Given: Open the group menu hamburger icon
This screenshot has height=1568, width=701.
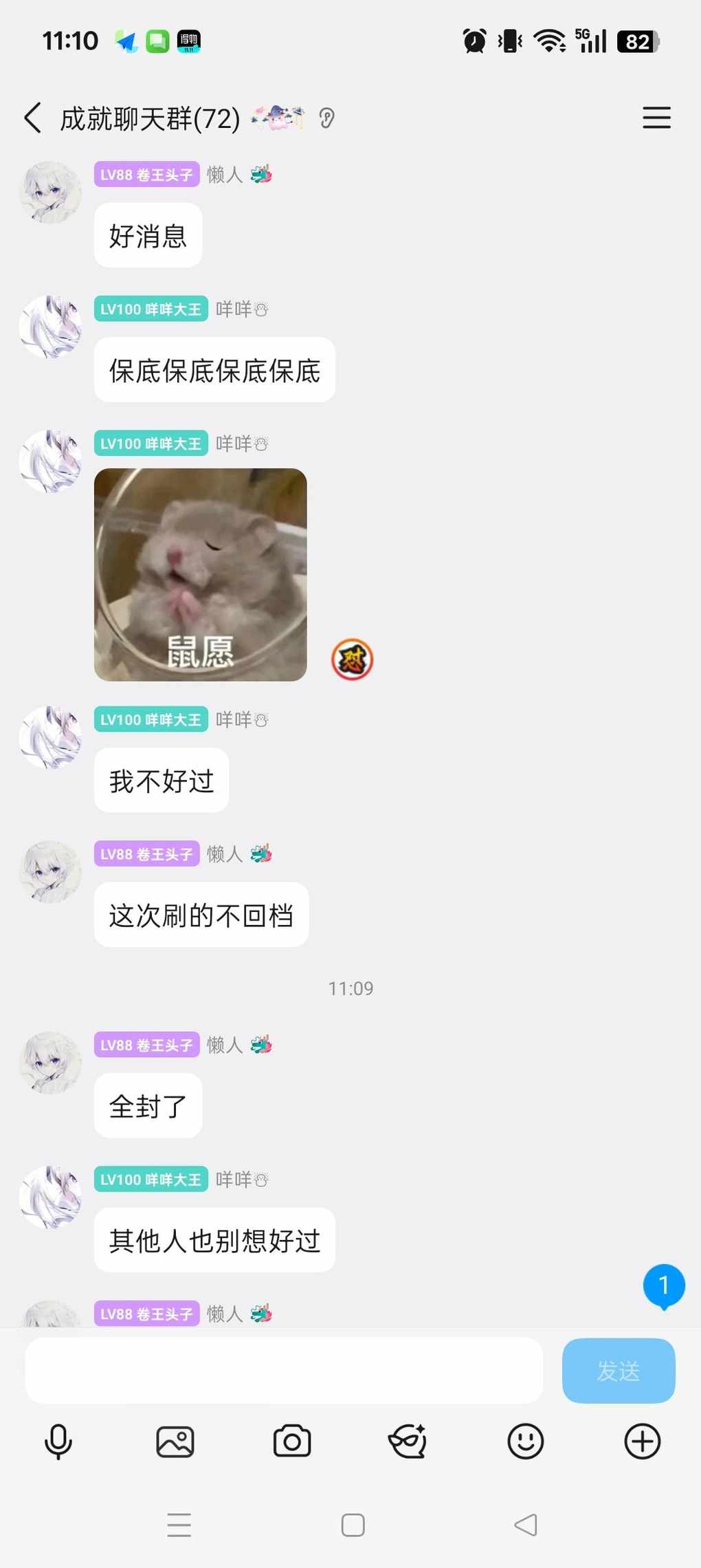Looking at the screenshot, I should coord(656,118).
